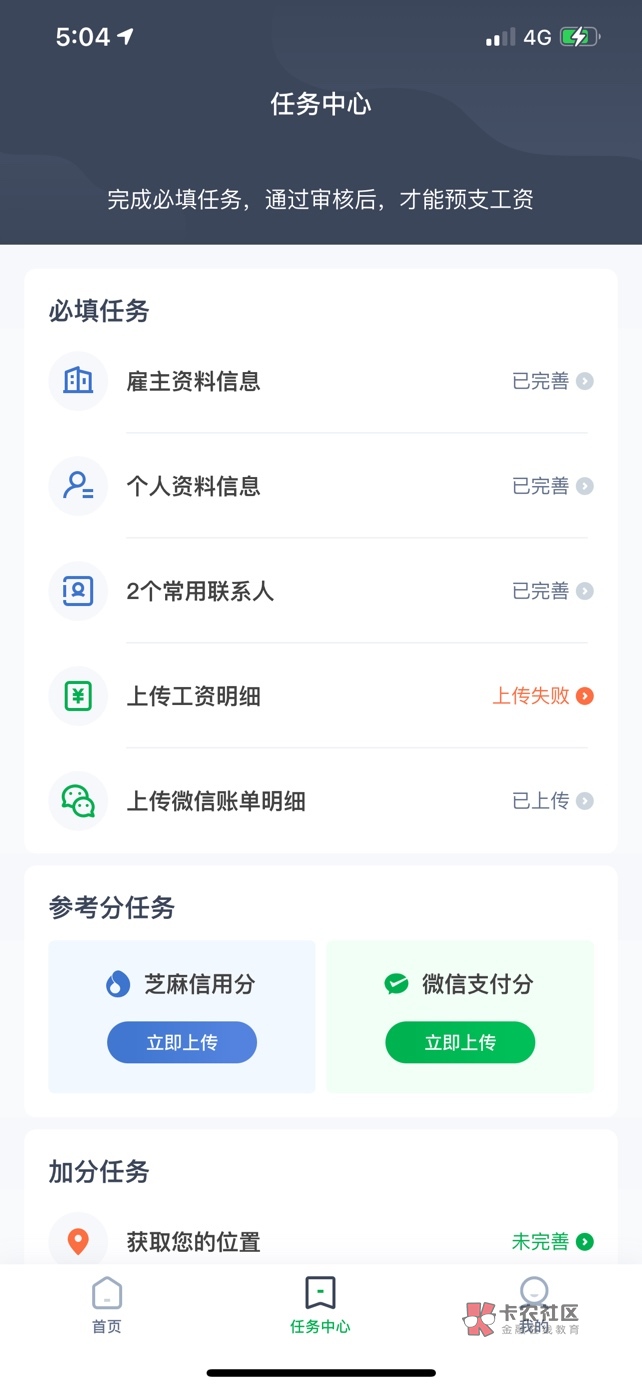Open 上传微信账单明细 row

coord(321,801)
